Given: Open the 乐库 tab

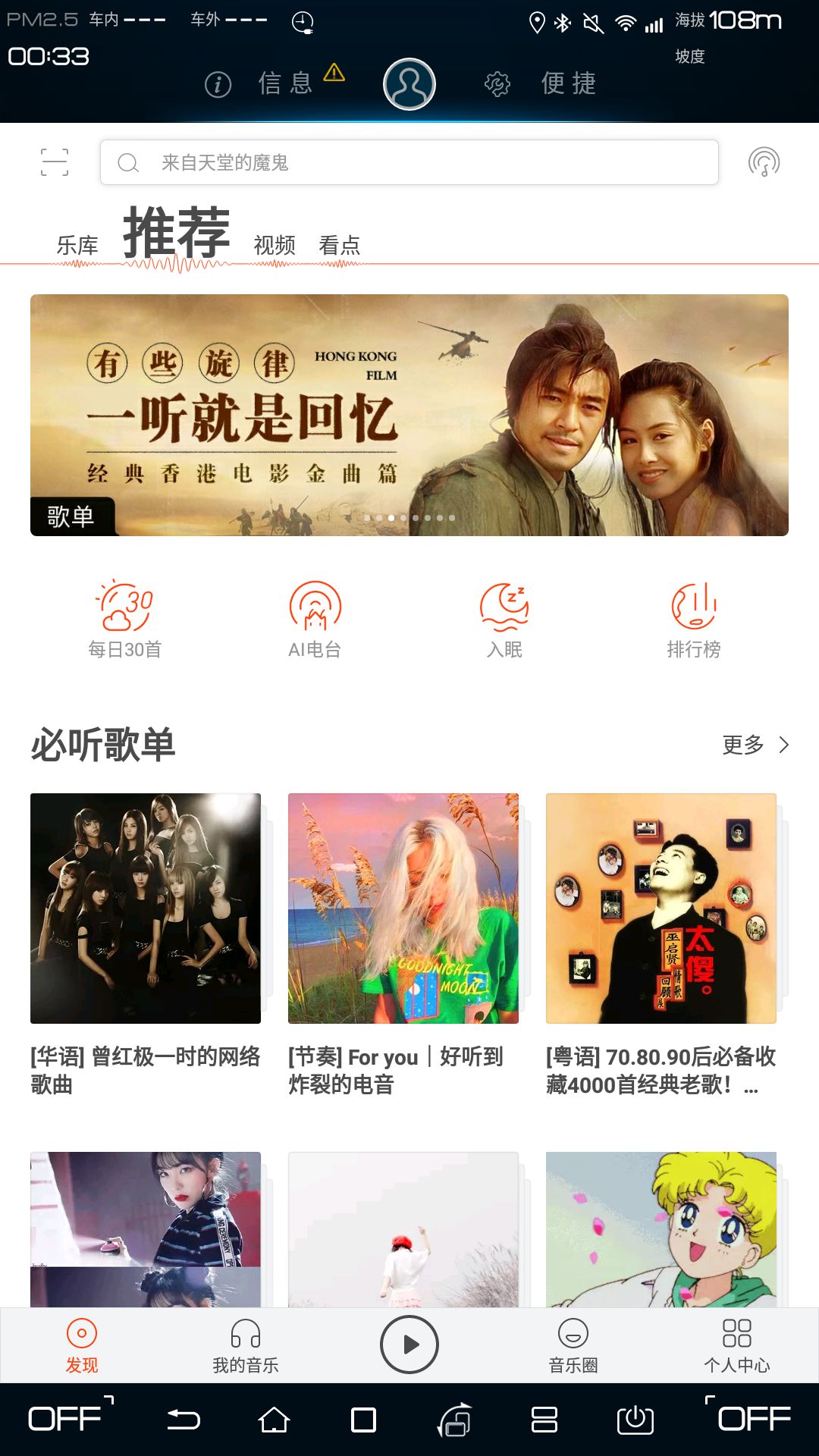Looking at the screenshot, I should 78,244.
